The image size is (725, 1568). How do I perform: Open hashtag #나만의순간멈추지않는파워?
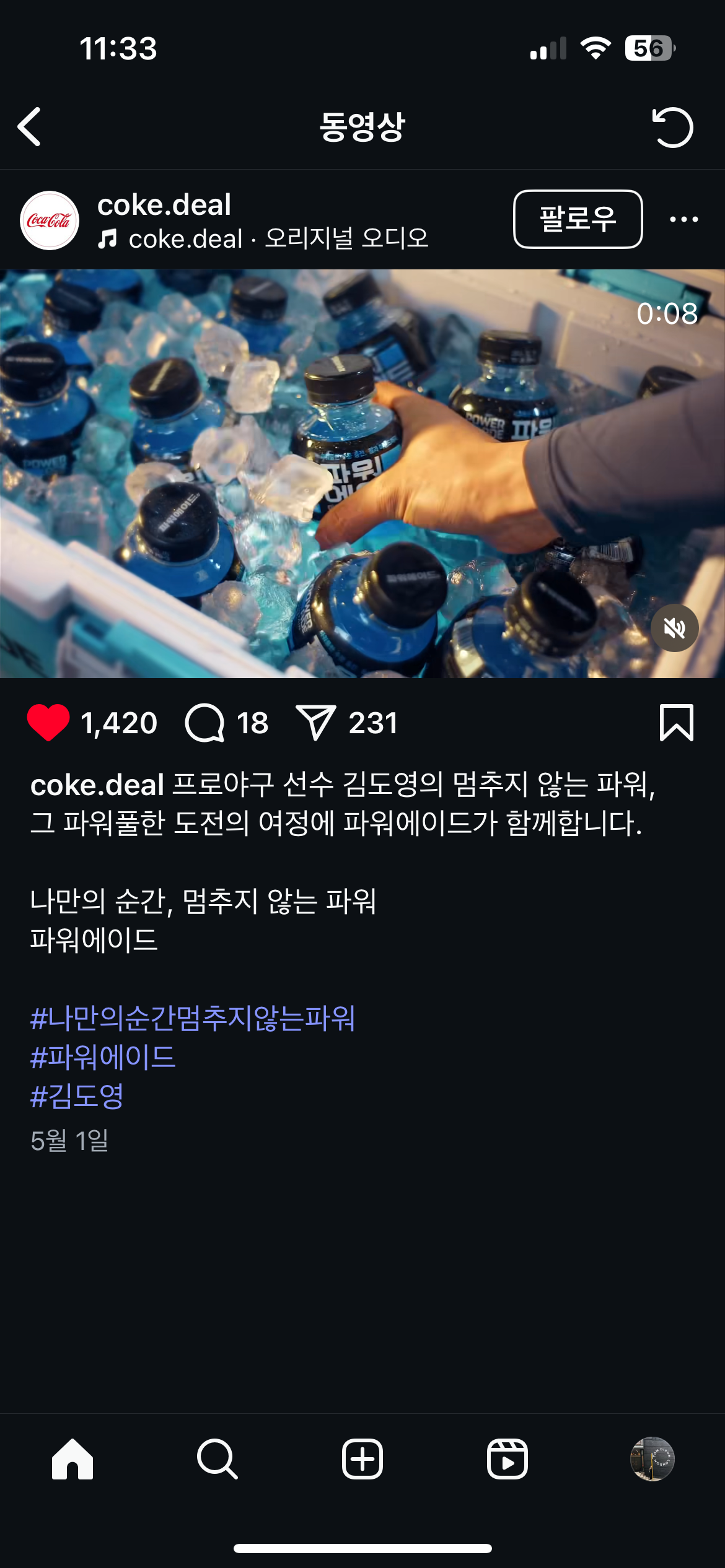(x=193, y=1019)
